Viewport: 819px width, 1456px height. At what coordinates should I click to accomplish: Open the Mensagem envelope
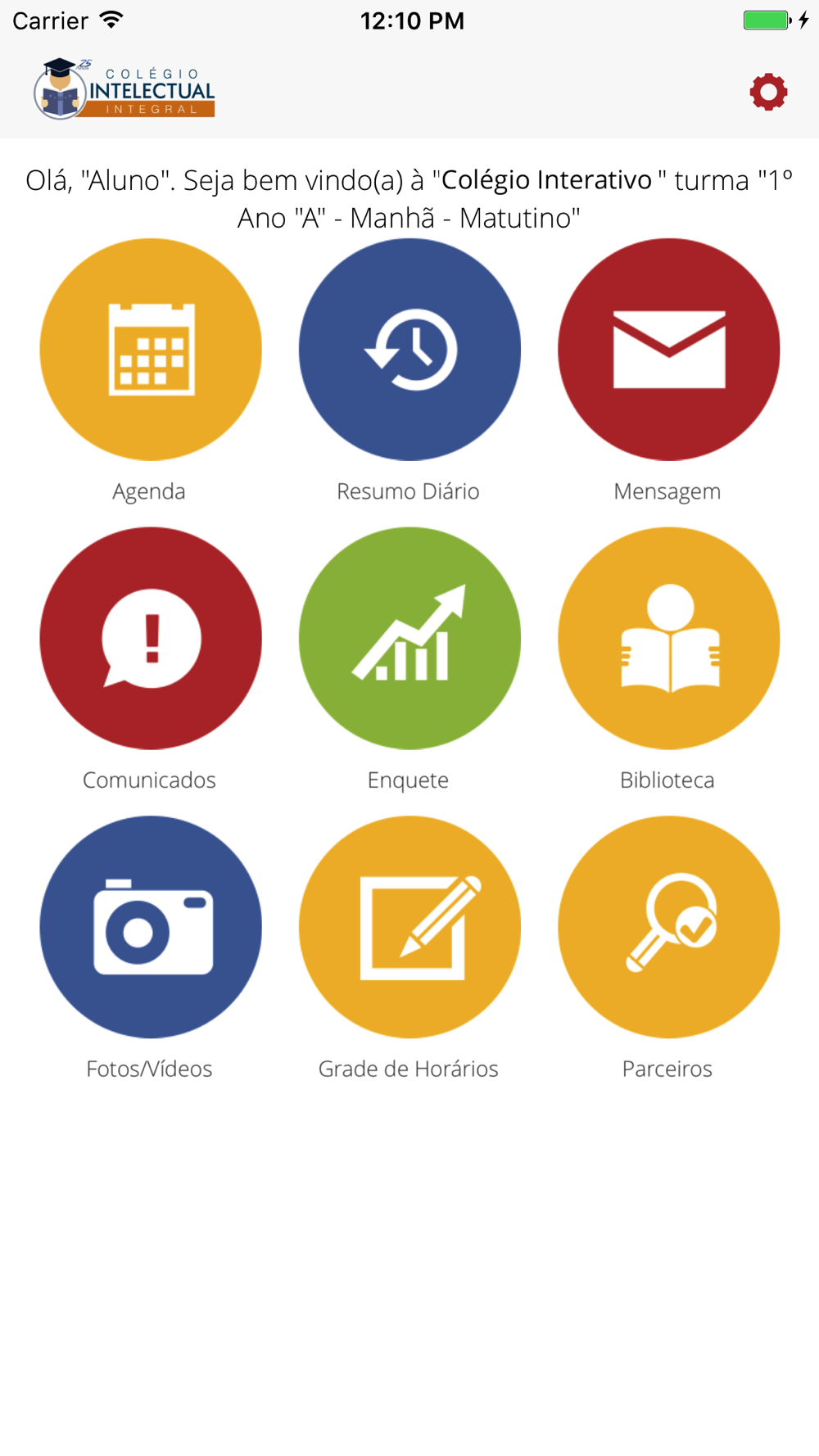point(669,350)
